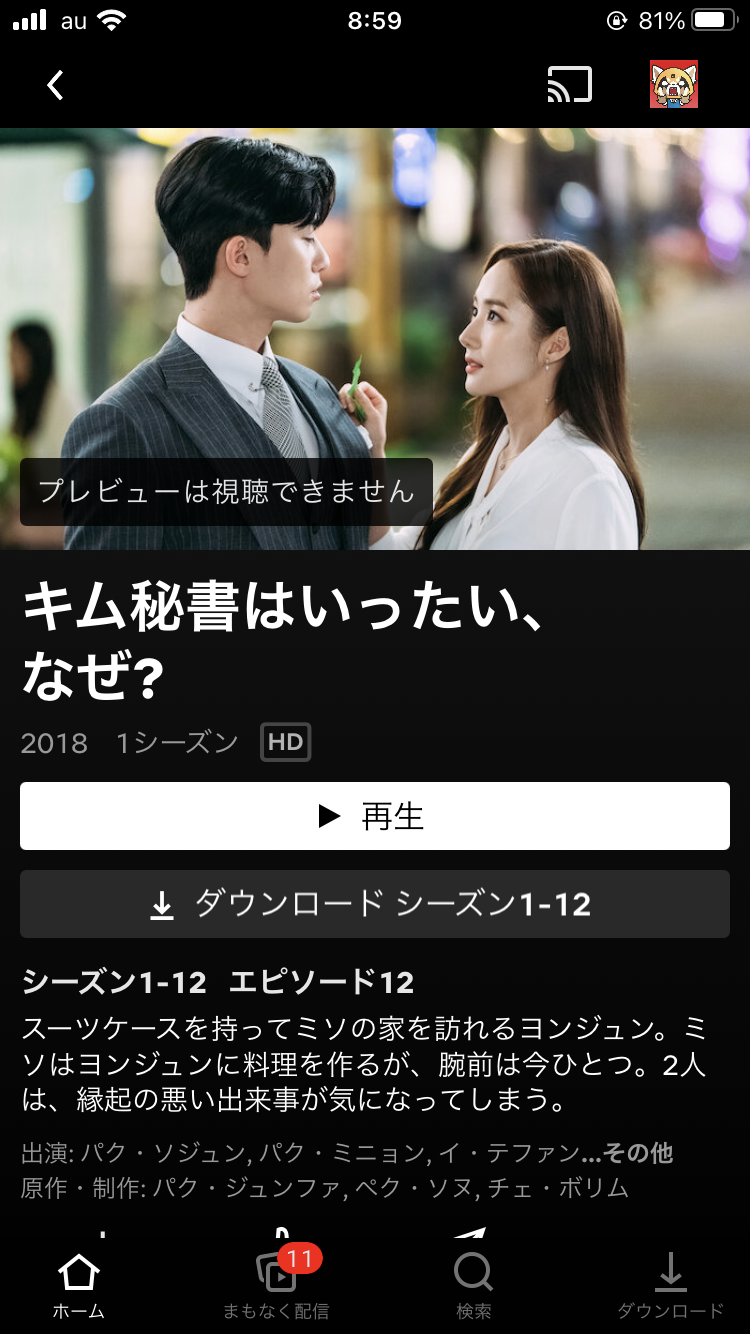Open the まもなく配信 tab
The image size is (750, 1334).
pyautogui.click(x=276, y=1286)
